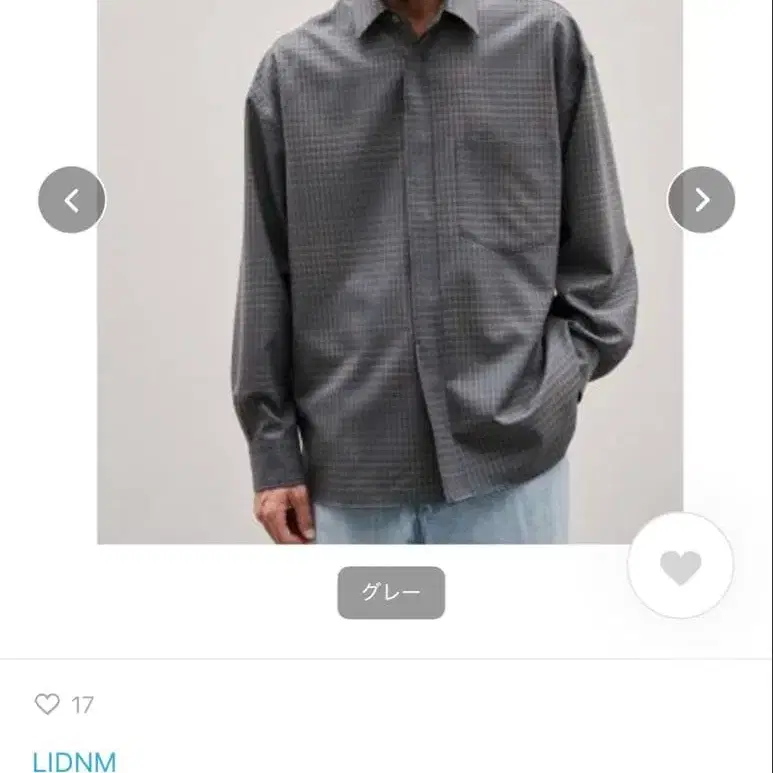Screen dimensions: 773x773
Task: Open the LIDNM brand link
Action: coord(75,762)
